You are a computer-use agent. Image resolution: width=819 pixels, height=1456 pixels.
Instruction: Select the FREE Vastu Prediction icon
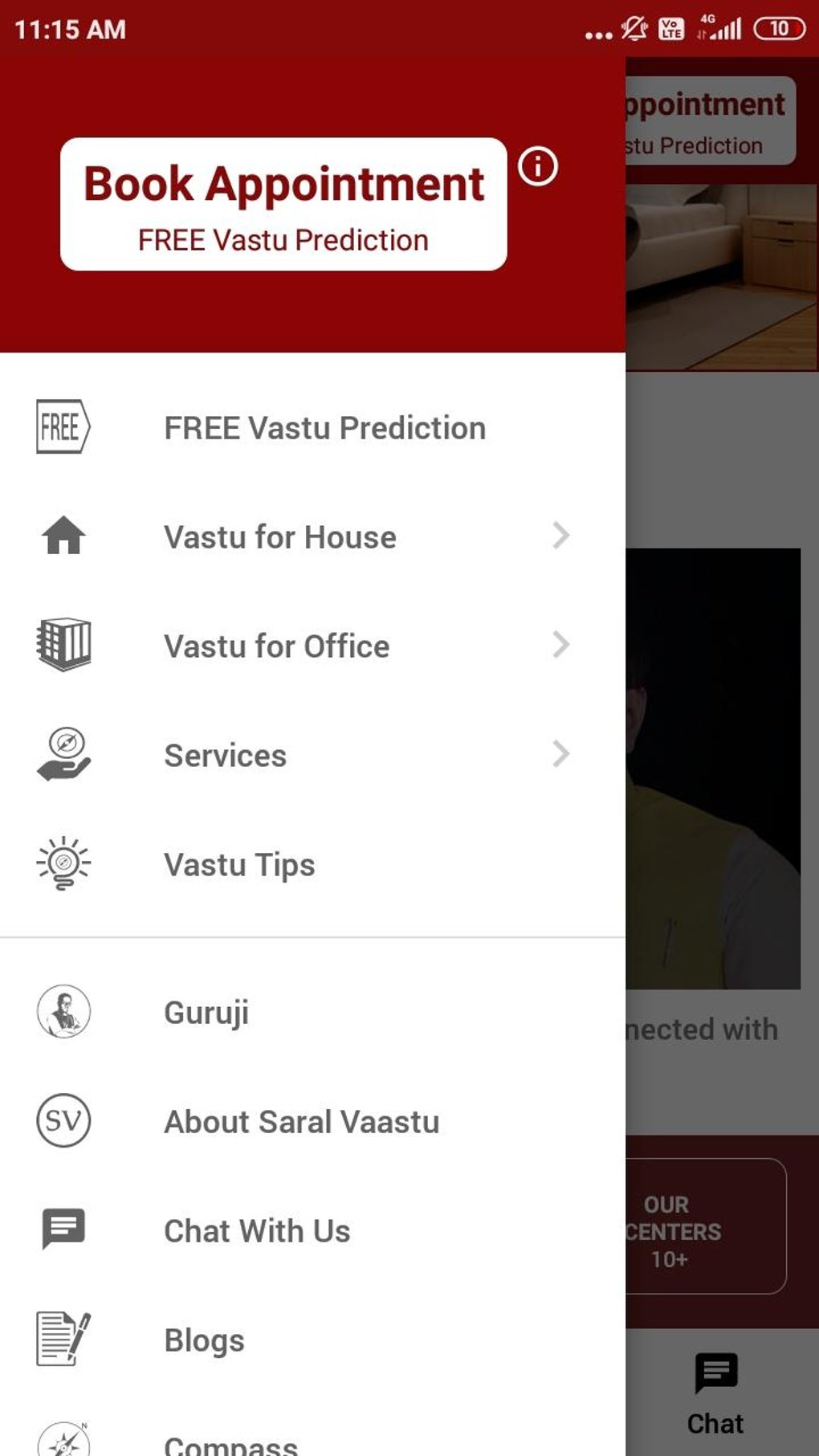(x=64, y=427)
